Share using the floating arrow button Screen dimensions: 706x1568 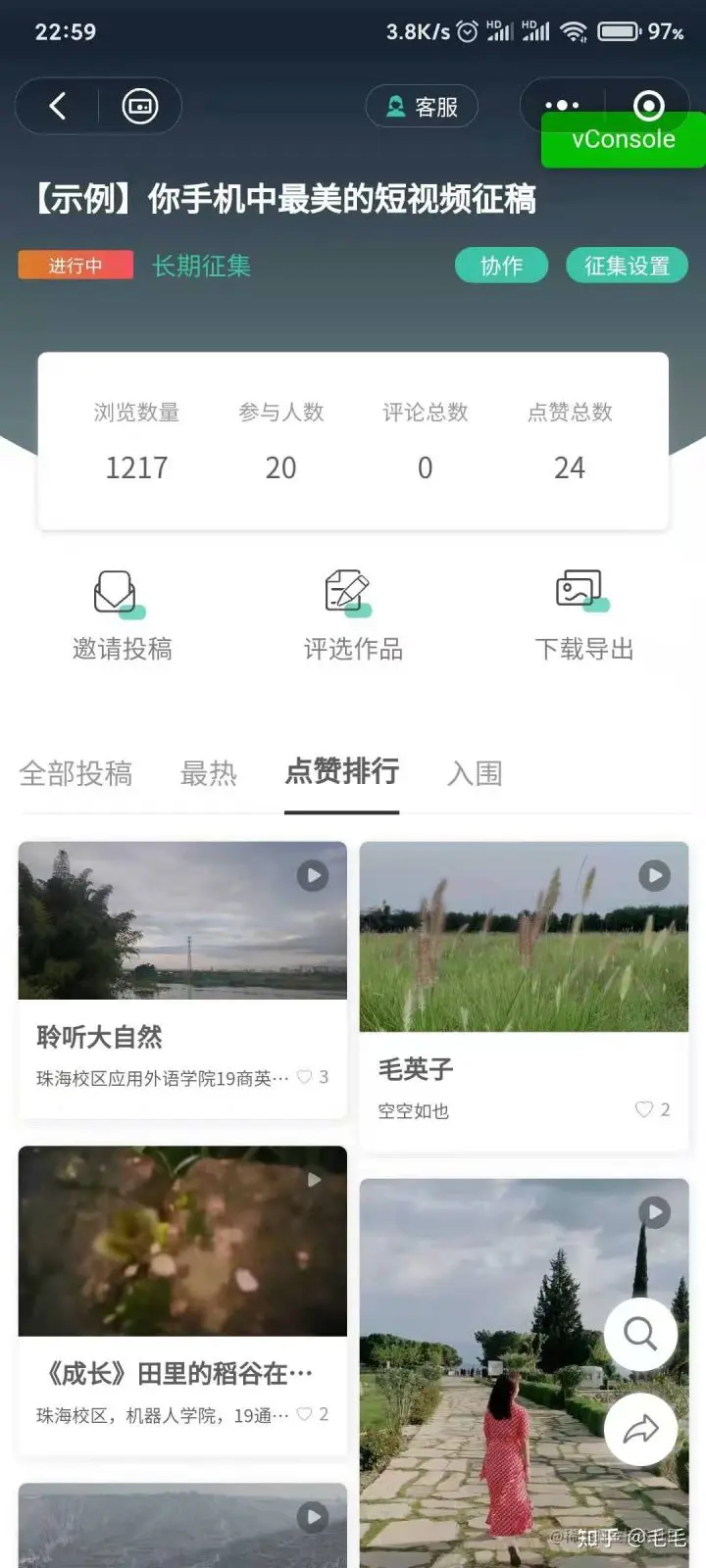point(640,1430)
